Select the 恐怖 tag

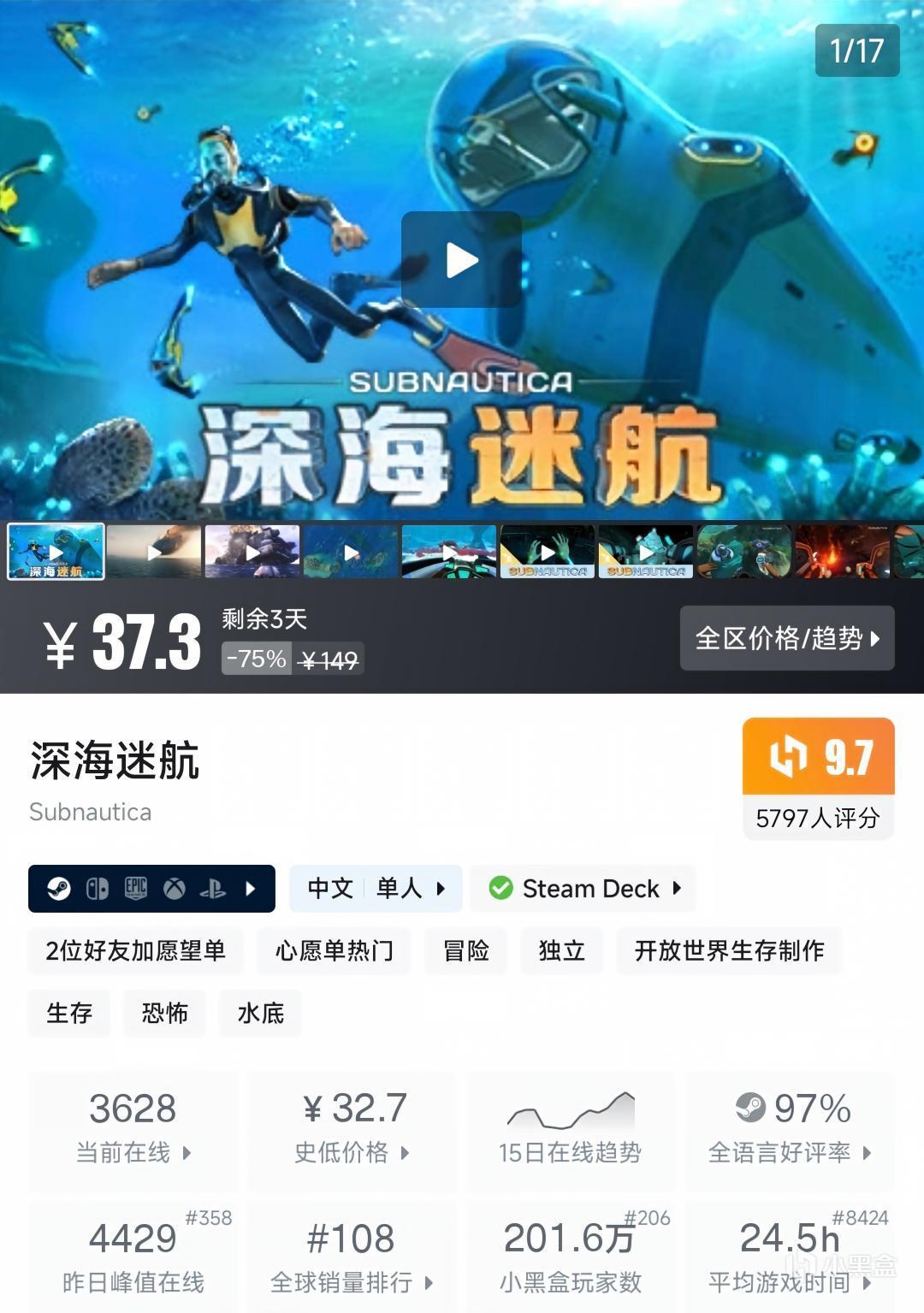click(165, 1014)
